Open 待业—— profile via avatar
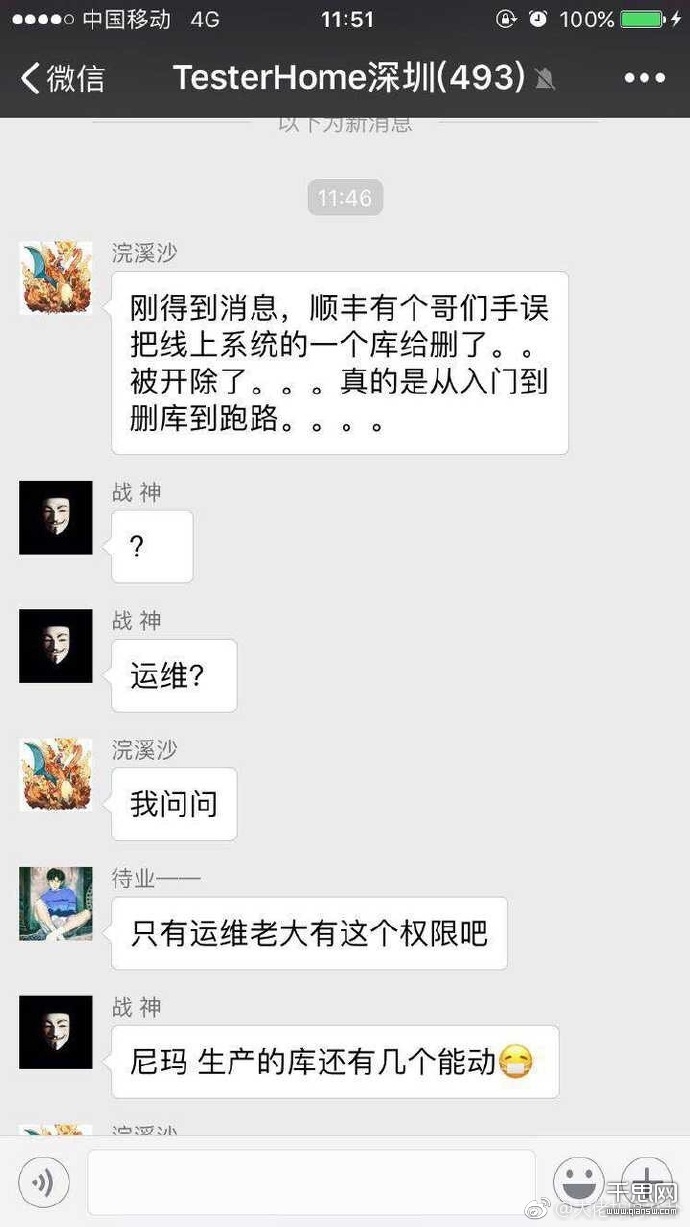The height and width of the screenshot is (1227, 690). coord(55,903)
